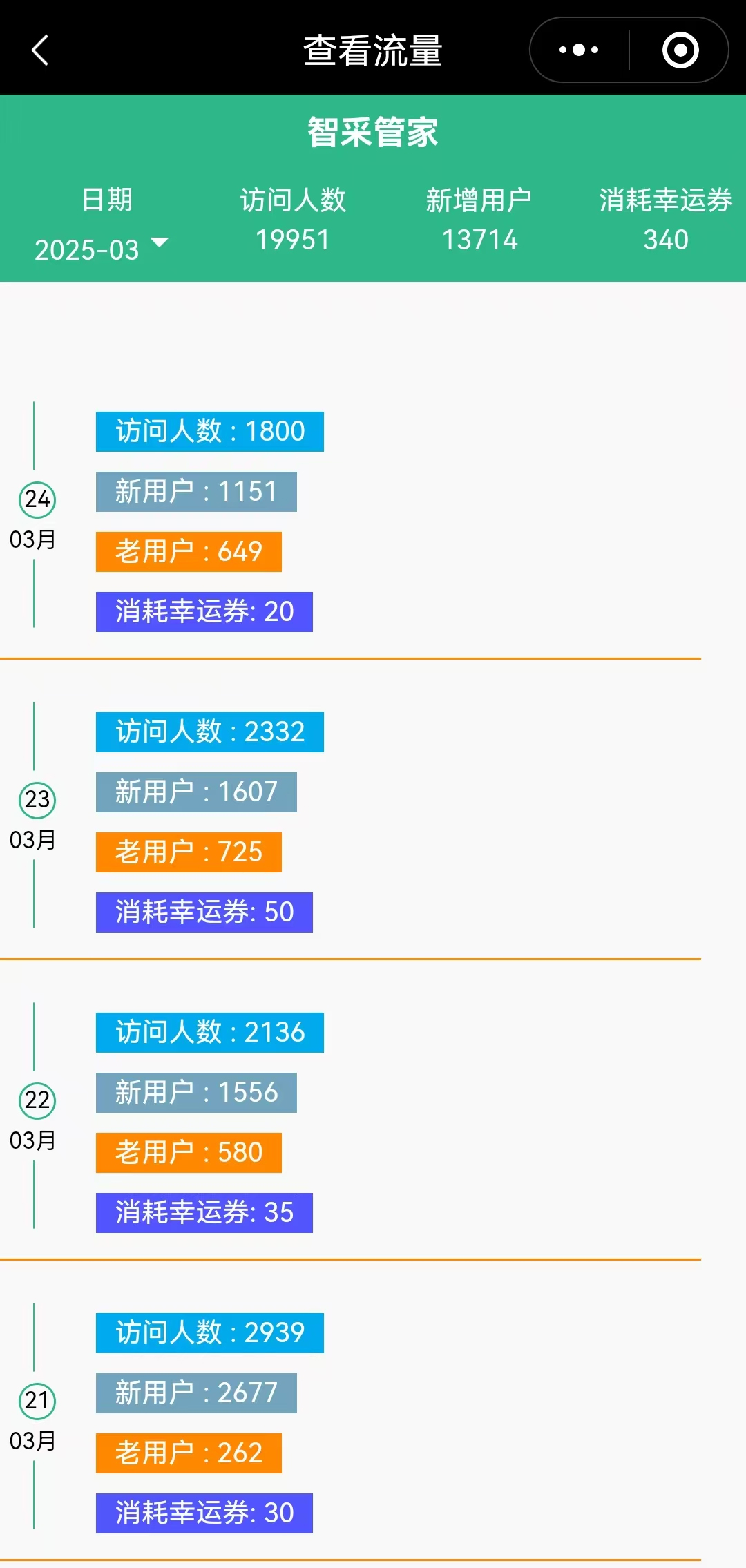Expand the 消耗幸运券: 50 entry for March 23
746x1568 pixels.
[x=204, y=912]
